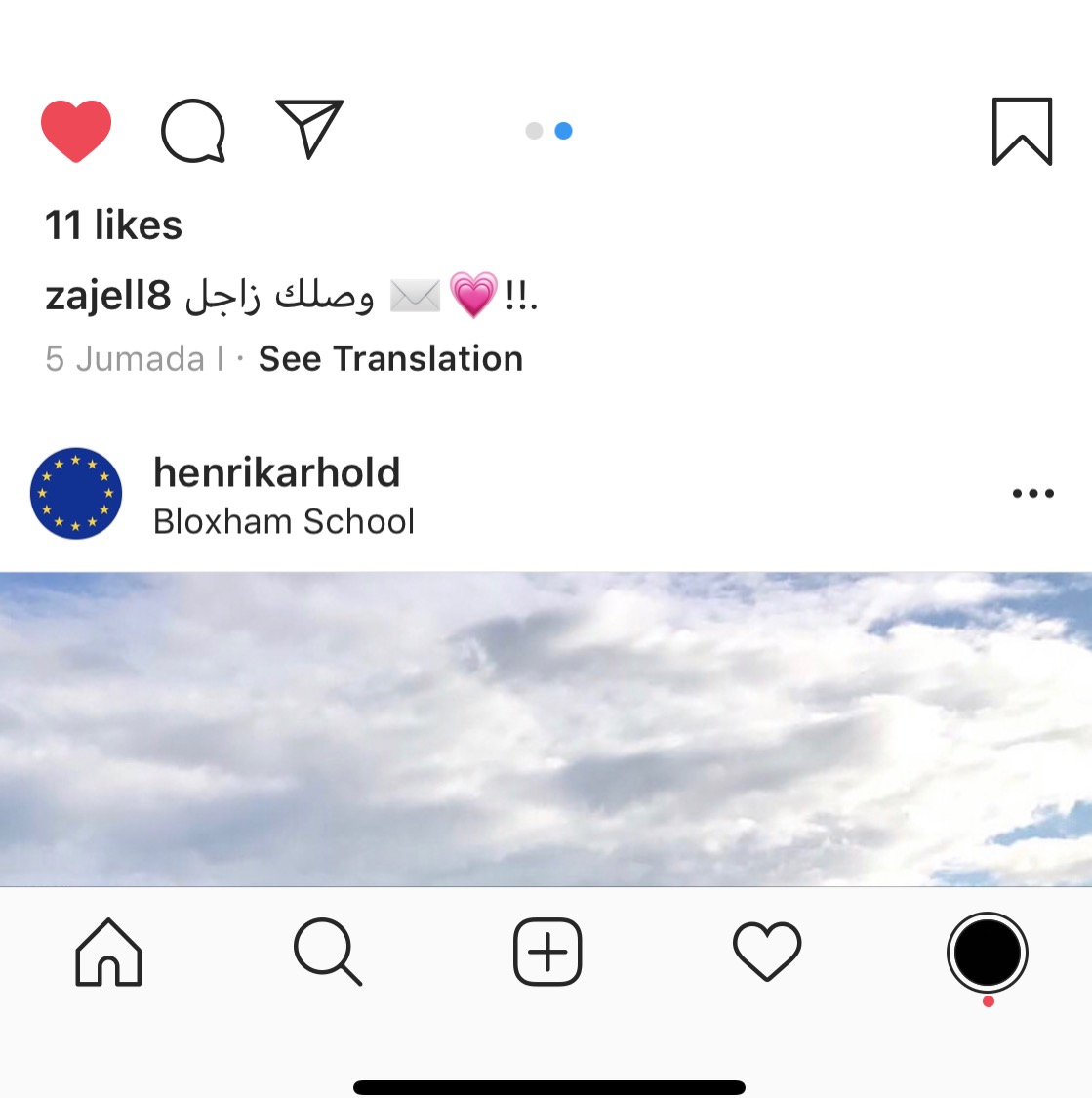View the 11 likes list
The height and width of the screenshot is (1098, 1092).
pyautogui.click(x=113, y=225)
